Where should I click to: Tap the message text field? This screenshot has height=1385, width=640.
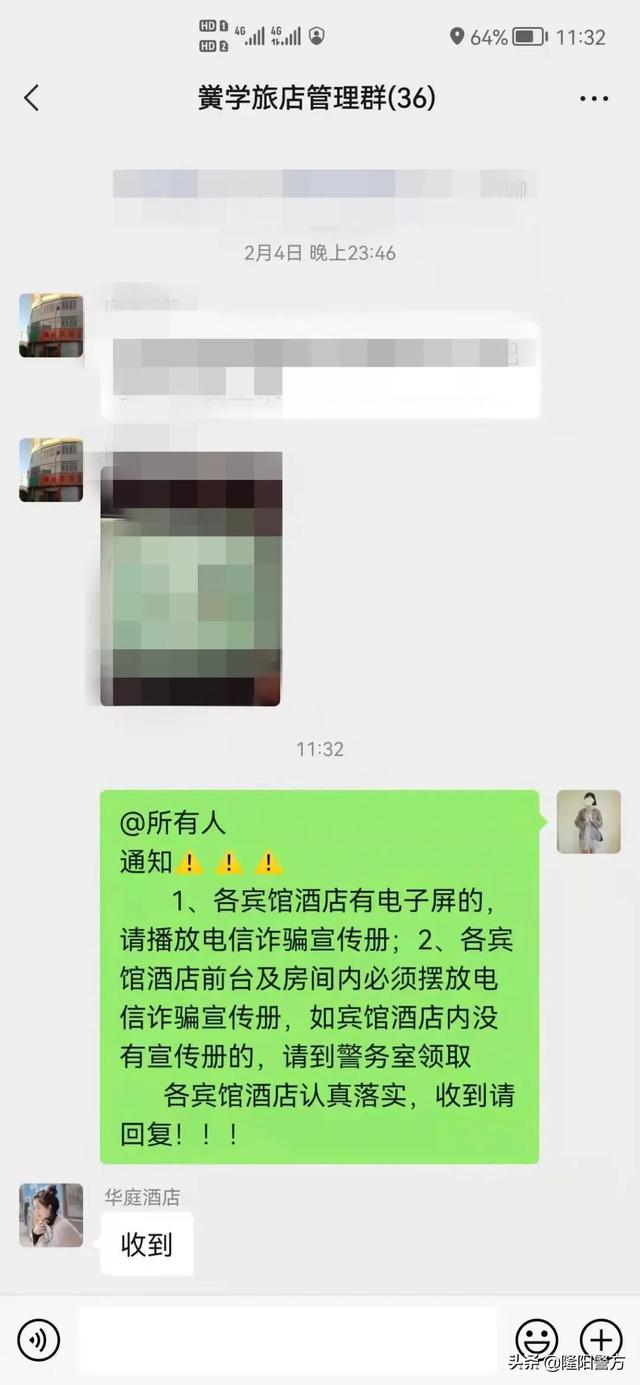(288, 1338)
